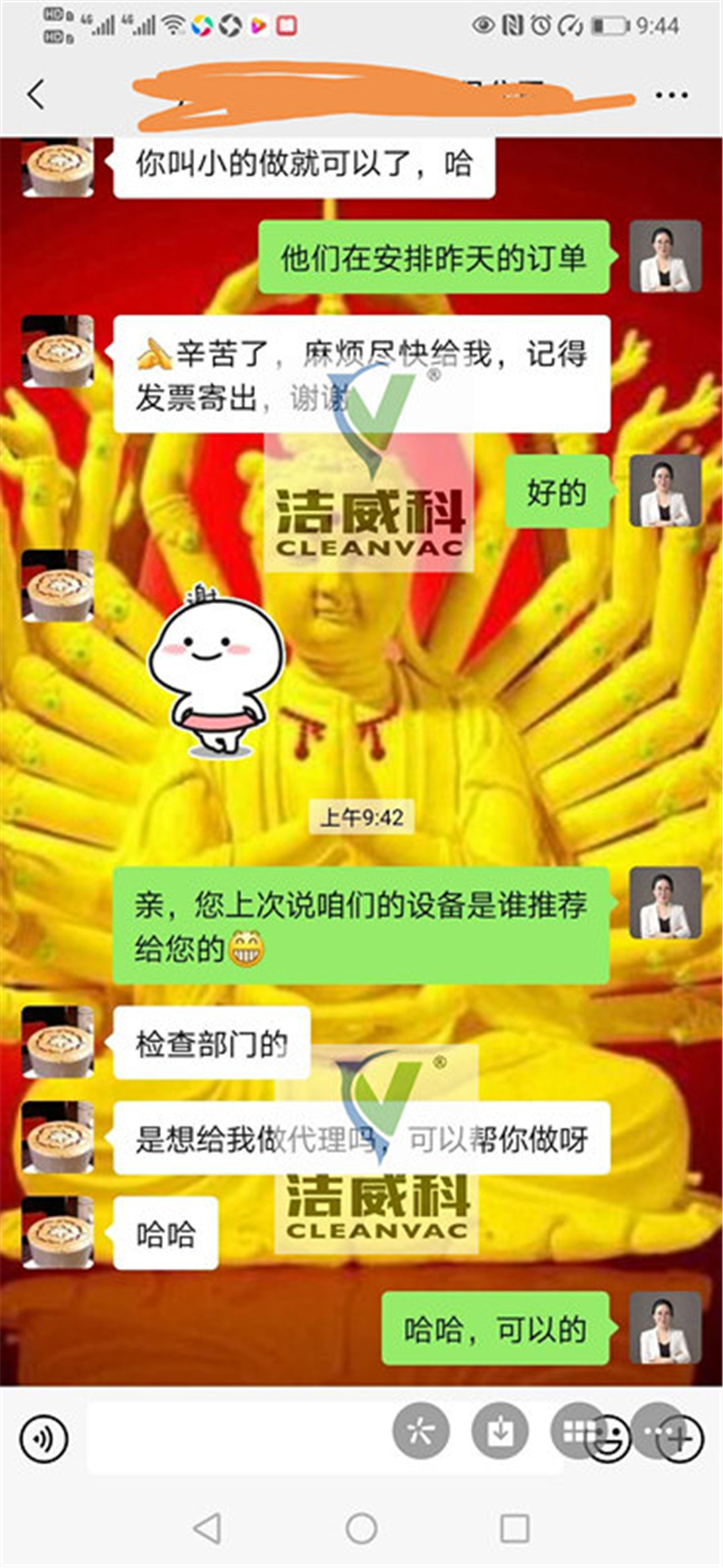723x1568 pixels.
Task: Tap the sender's avatar next to 好的
Action: click(x=665, y=494)
